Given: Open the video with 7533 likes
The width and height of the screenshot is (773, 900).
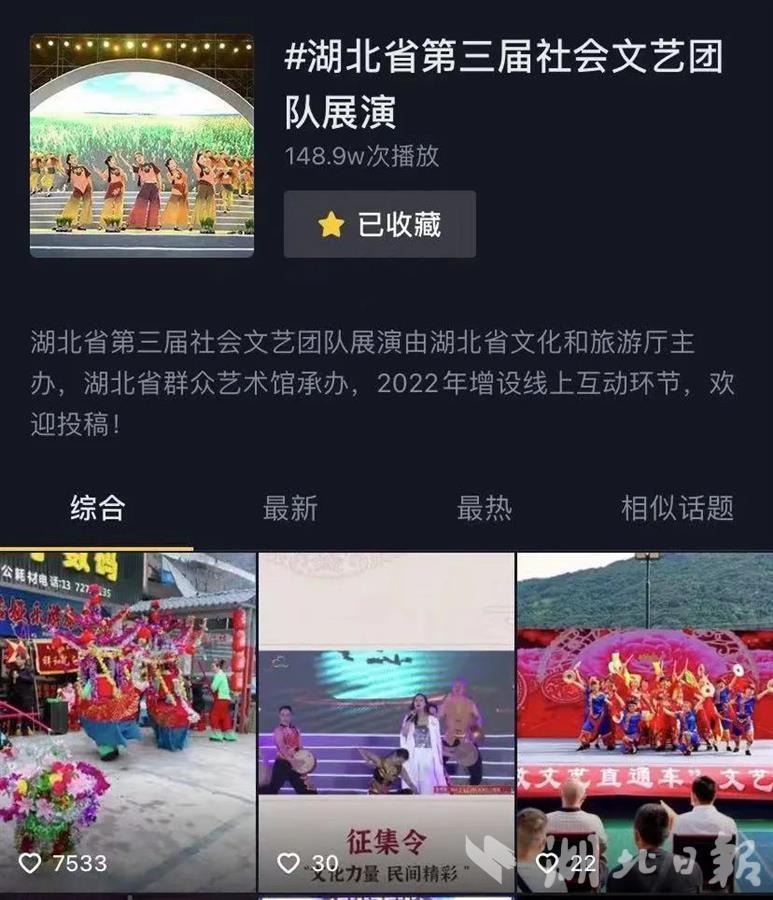Looking at the screenshot, I should [127, 720].
